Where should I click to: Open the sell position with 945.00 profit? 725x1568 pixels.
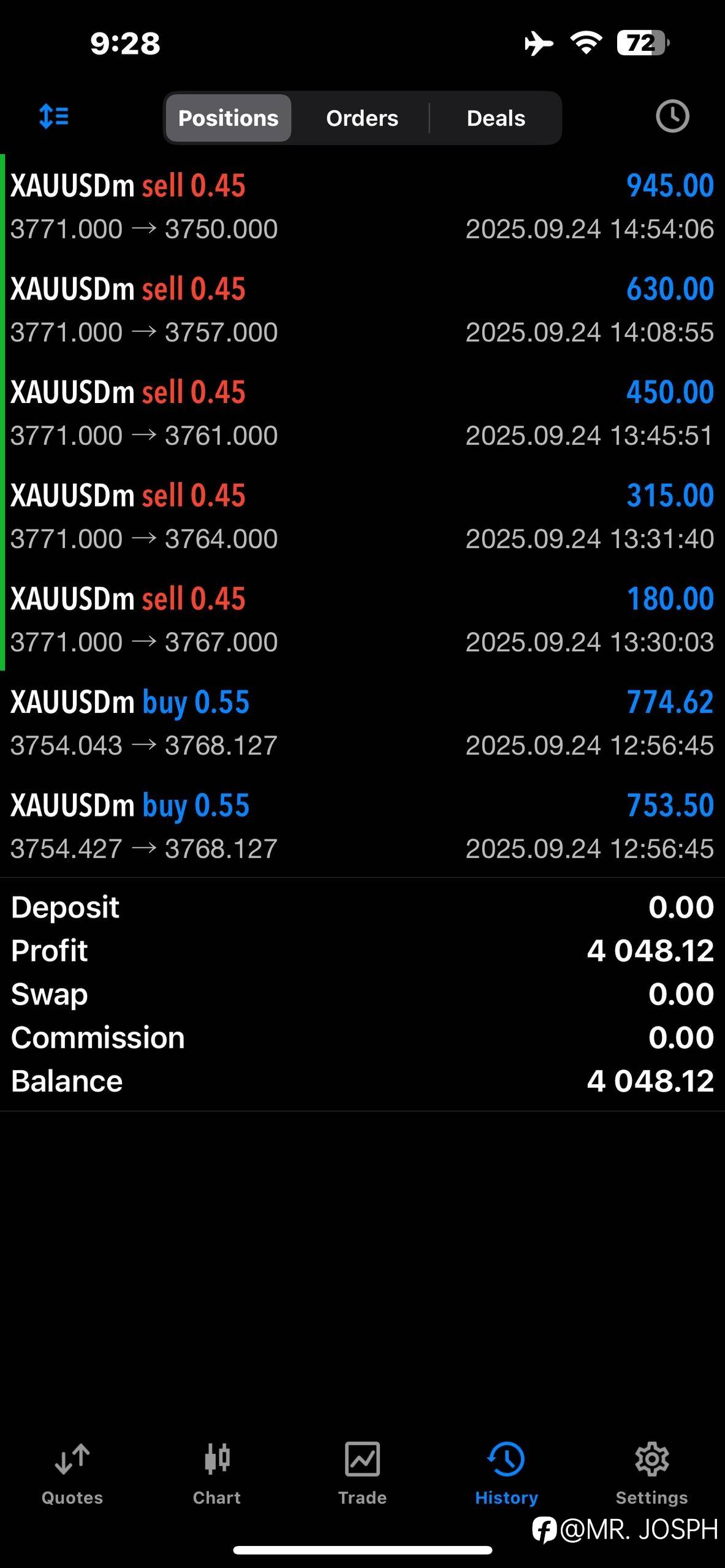pyautogui.click(x=362, y=206)
